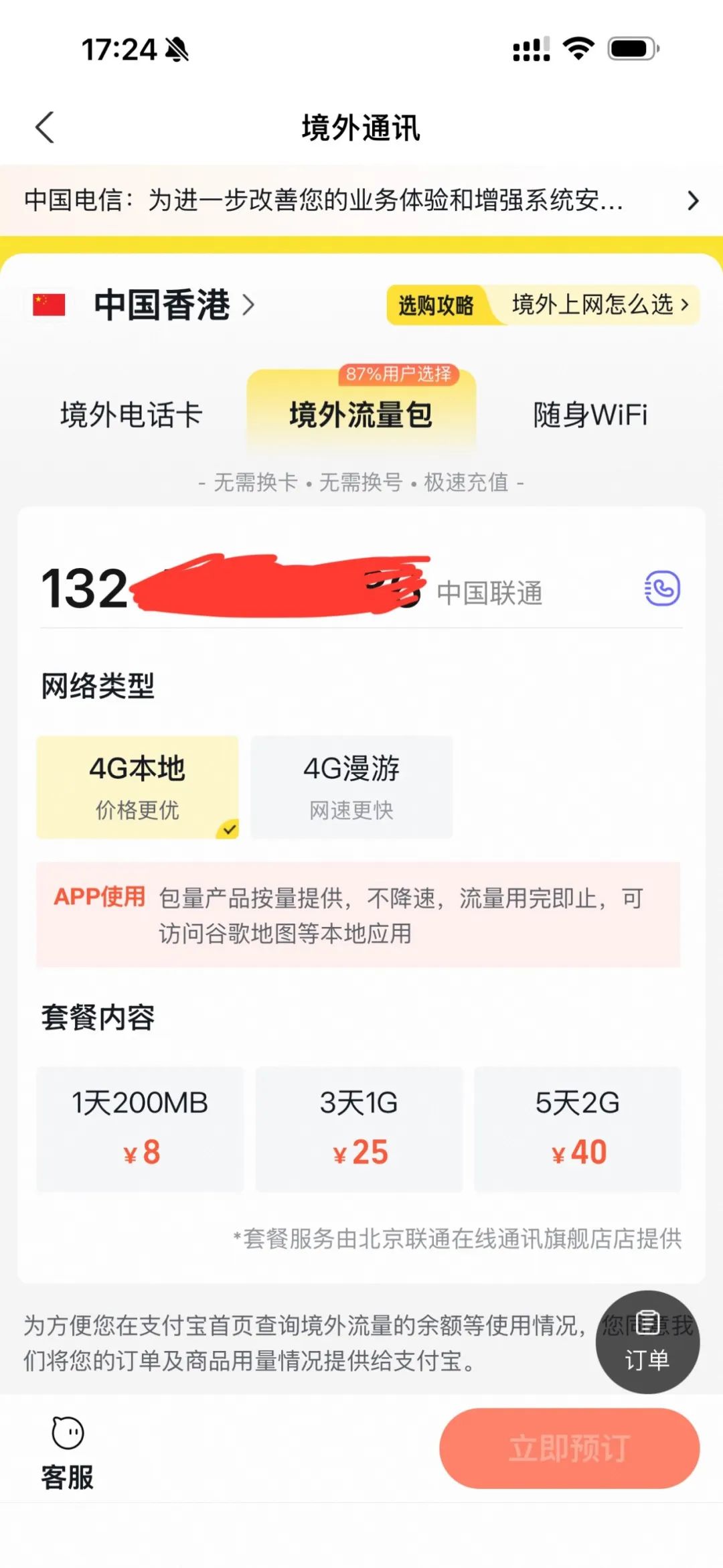723x1568 pixels.
Task: Open the floating 订单 button
Action: point(647,1342)
